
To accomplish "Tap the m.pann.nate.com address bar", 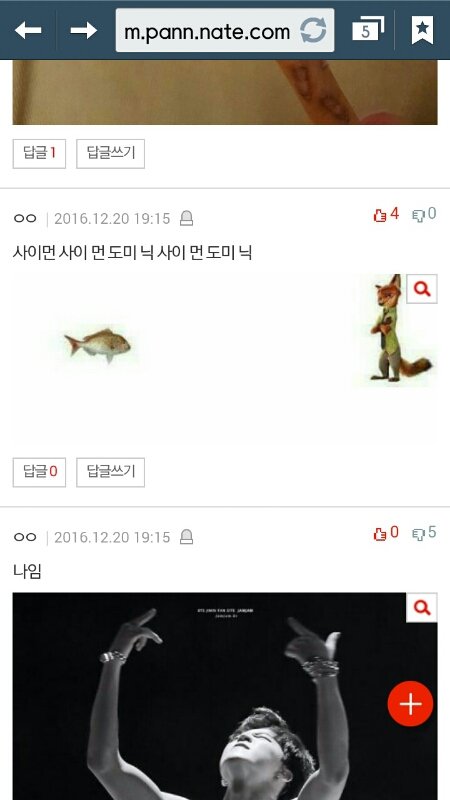I will (207, 31).
